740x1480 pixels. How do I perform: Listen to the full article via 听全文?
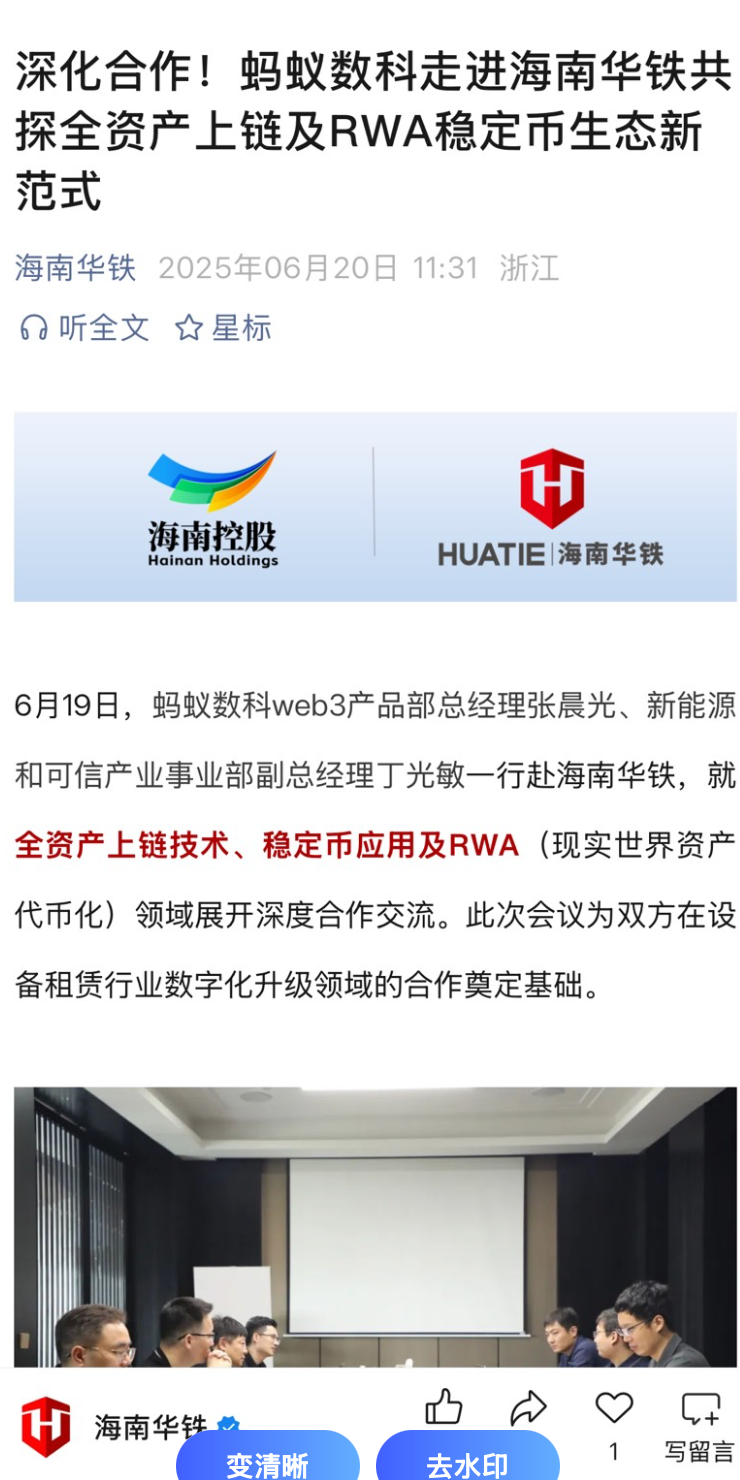(x=85, y=328)
